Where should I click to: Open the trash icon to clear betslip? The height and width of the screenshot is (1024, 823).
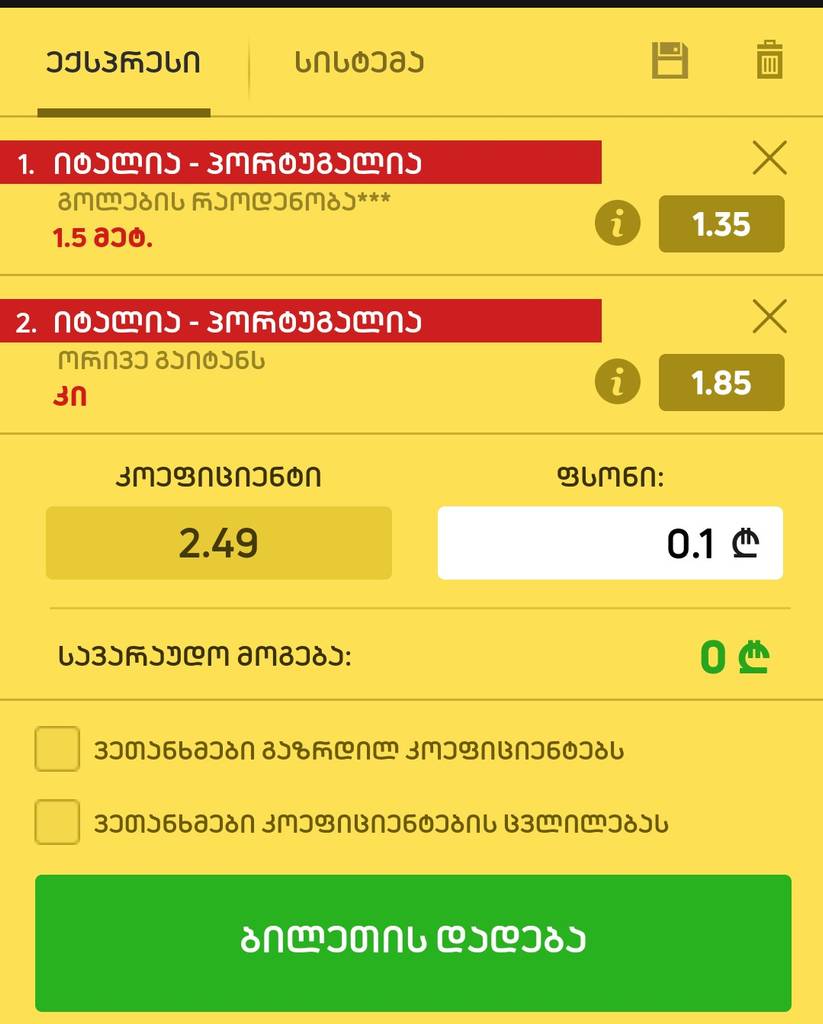pos(769,61)
